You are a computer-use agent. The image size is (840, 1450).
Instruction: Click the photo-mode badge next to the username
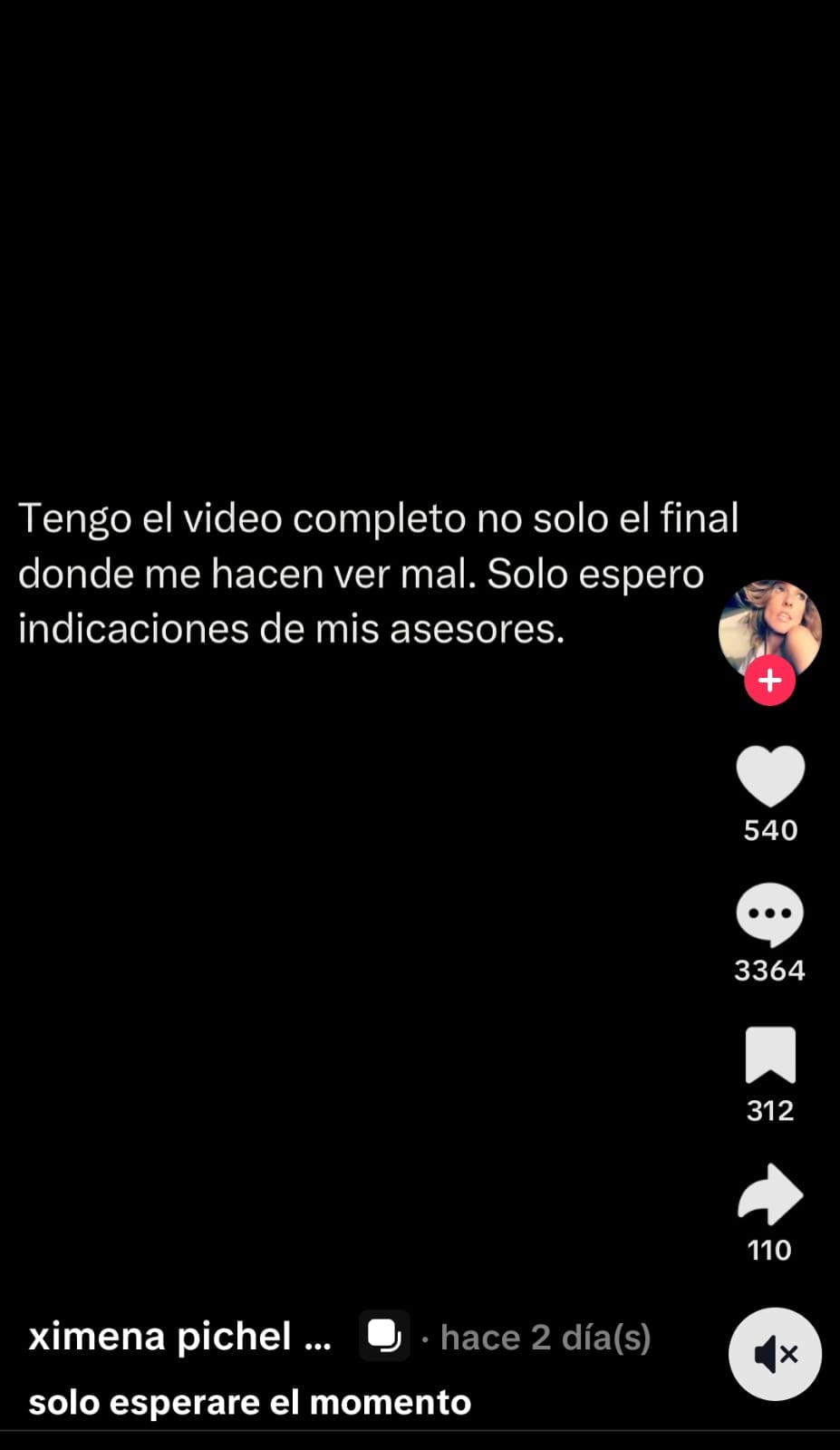[383, 1336]
